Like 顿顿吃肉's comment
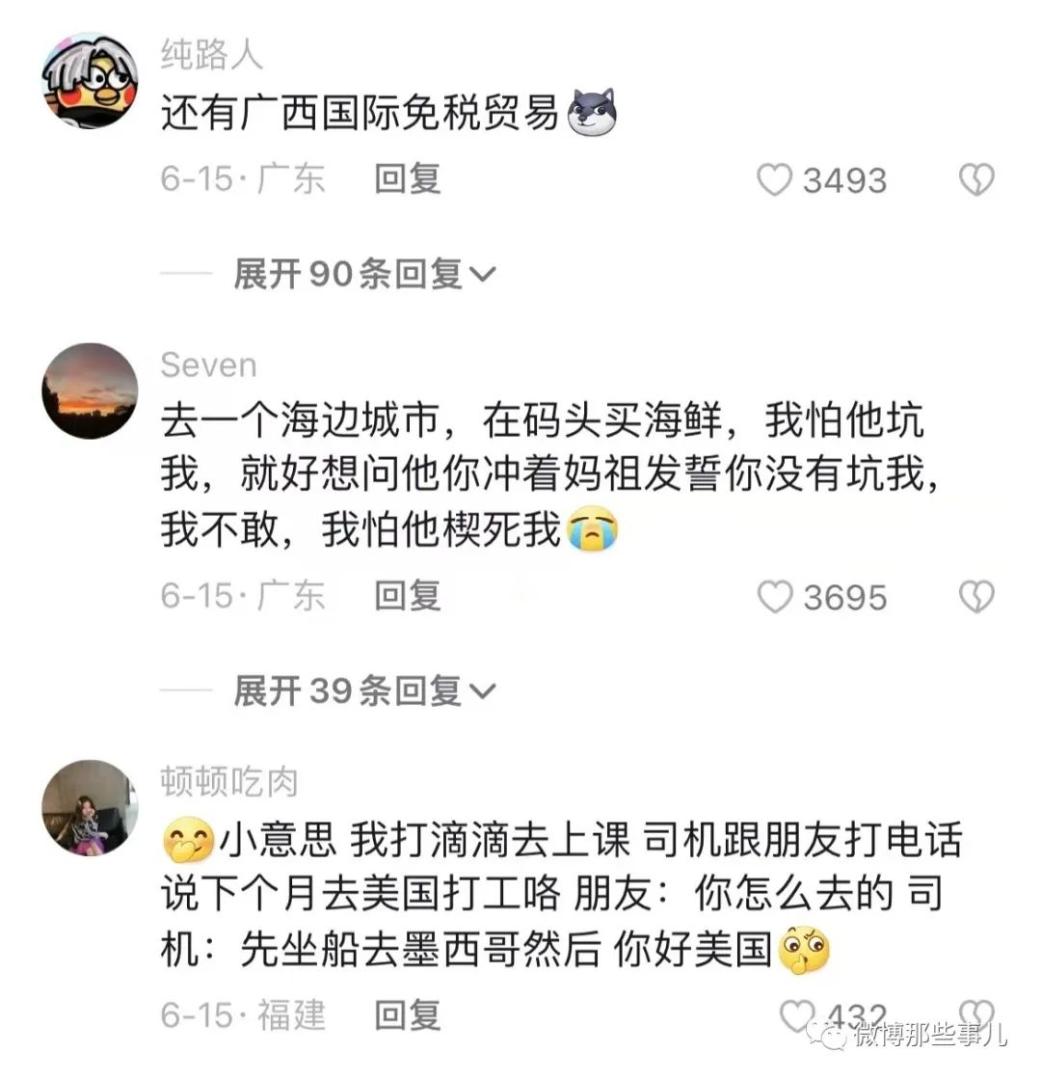The image size is (1041, 1080). click(797, 1015)
